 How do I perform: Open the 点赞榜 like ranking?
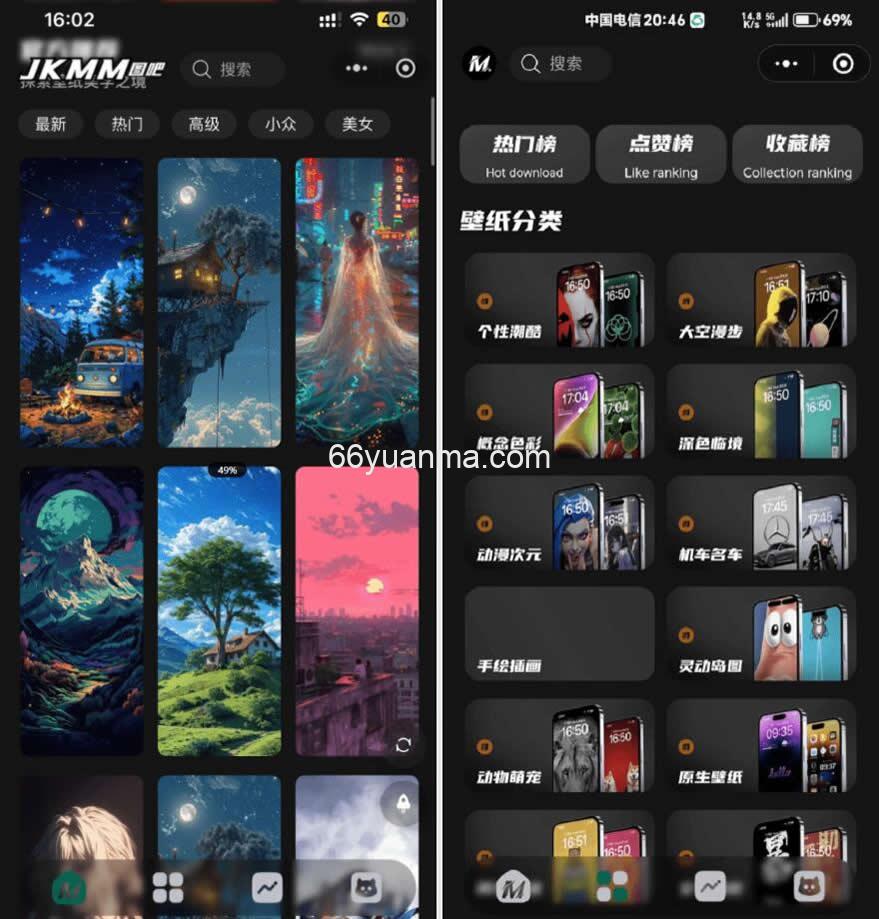click(x=661, y=153)
